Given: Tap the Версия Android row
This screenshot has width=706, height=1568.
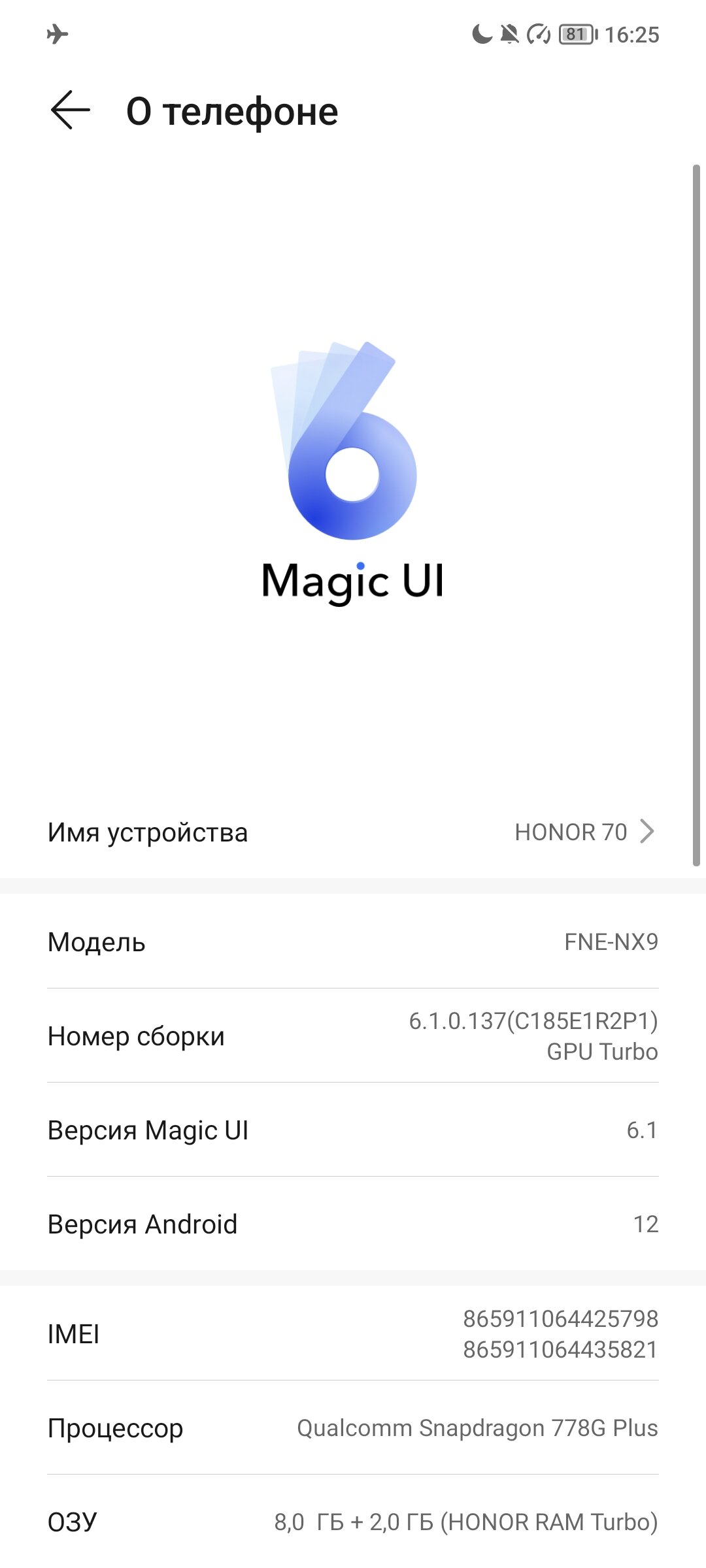Looking at the screenshot, I should (353, 1224).
